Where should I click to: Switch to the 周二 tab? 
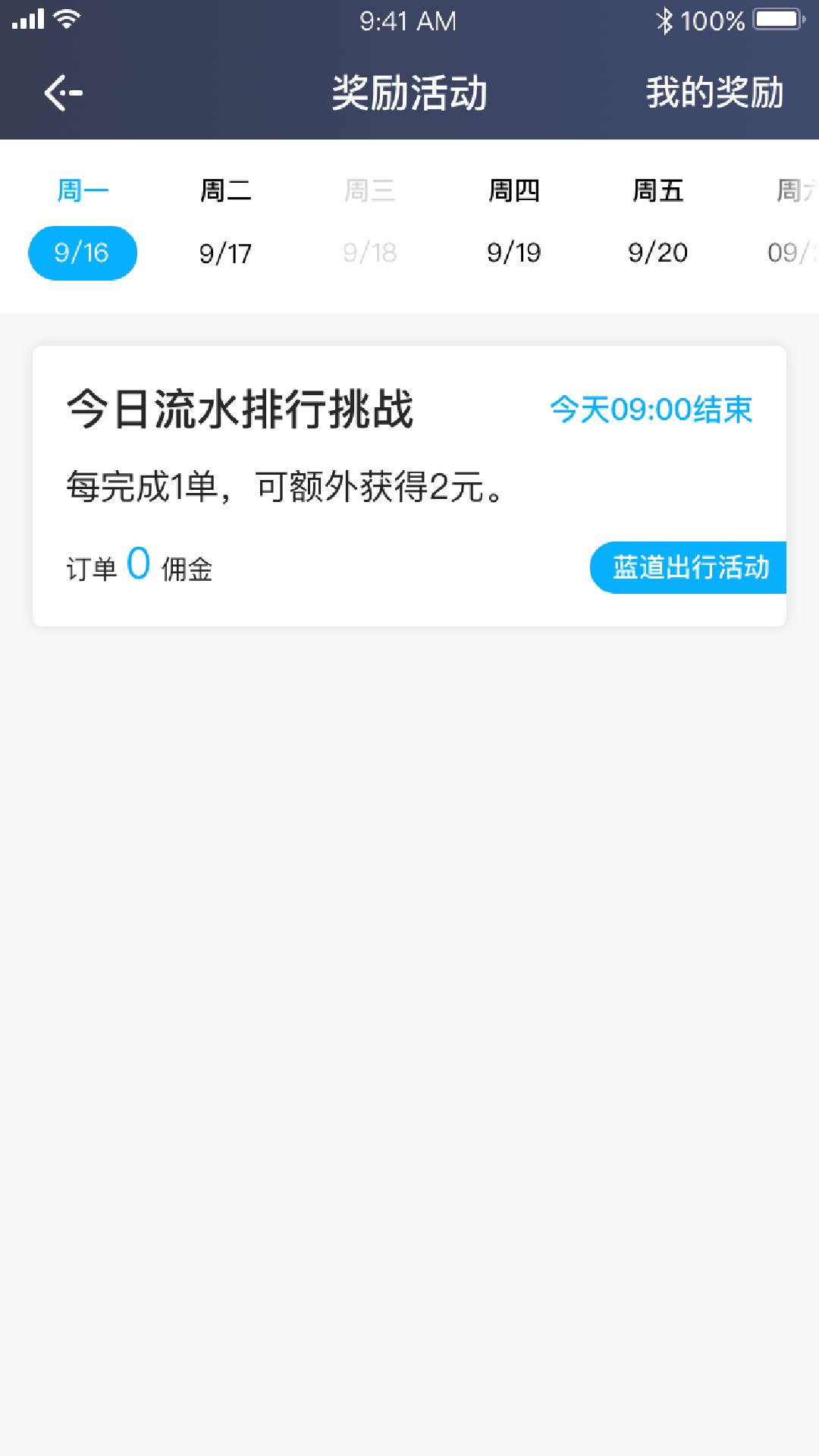click(225, 191)
